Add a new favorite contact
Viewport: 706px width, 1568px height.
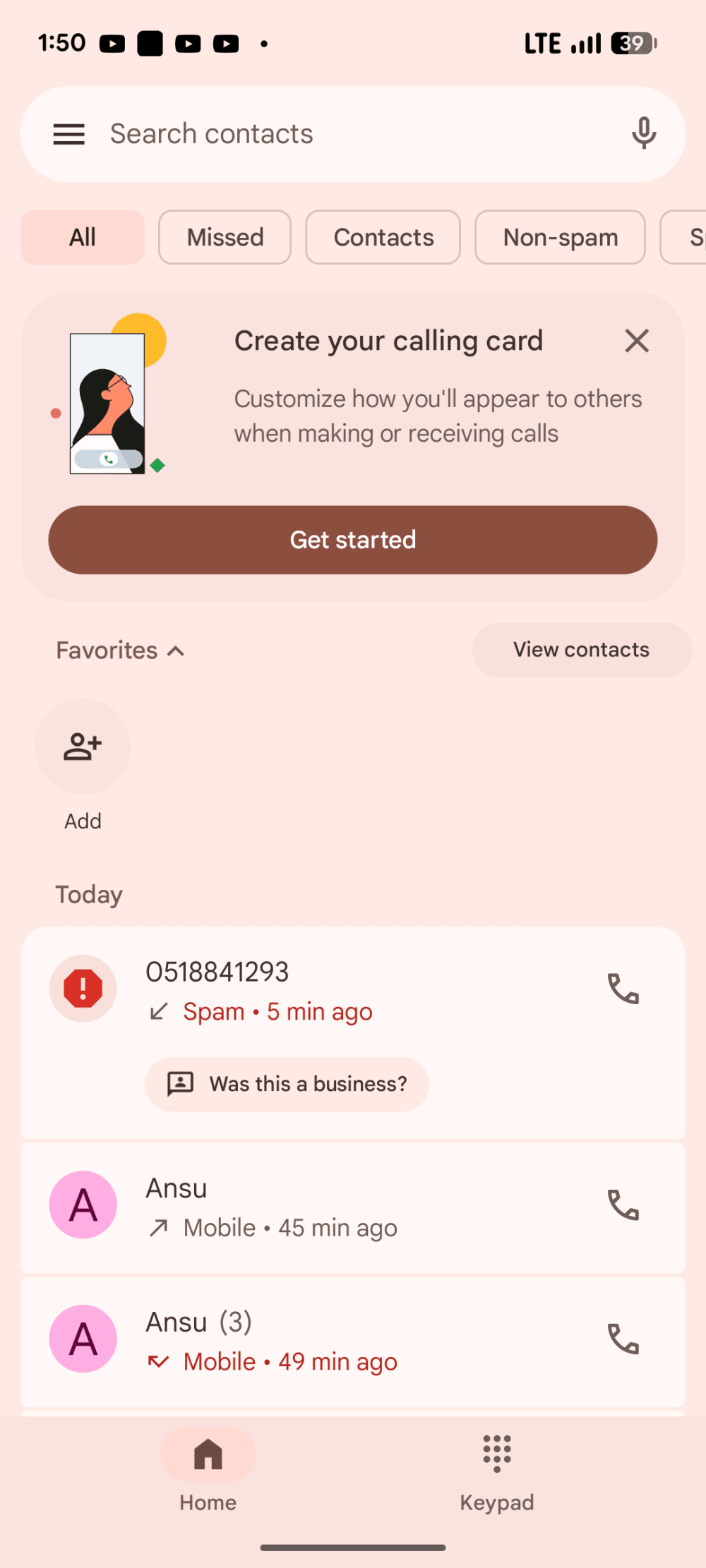(83, 747)
